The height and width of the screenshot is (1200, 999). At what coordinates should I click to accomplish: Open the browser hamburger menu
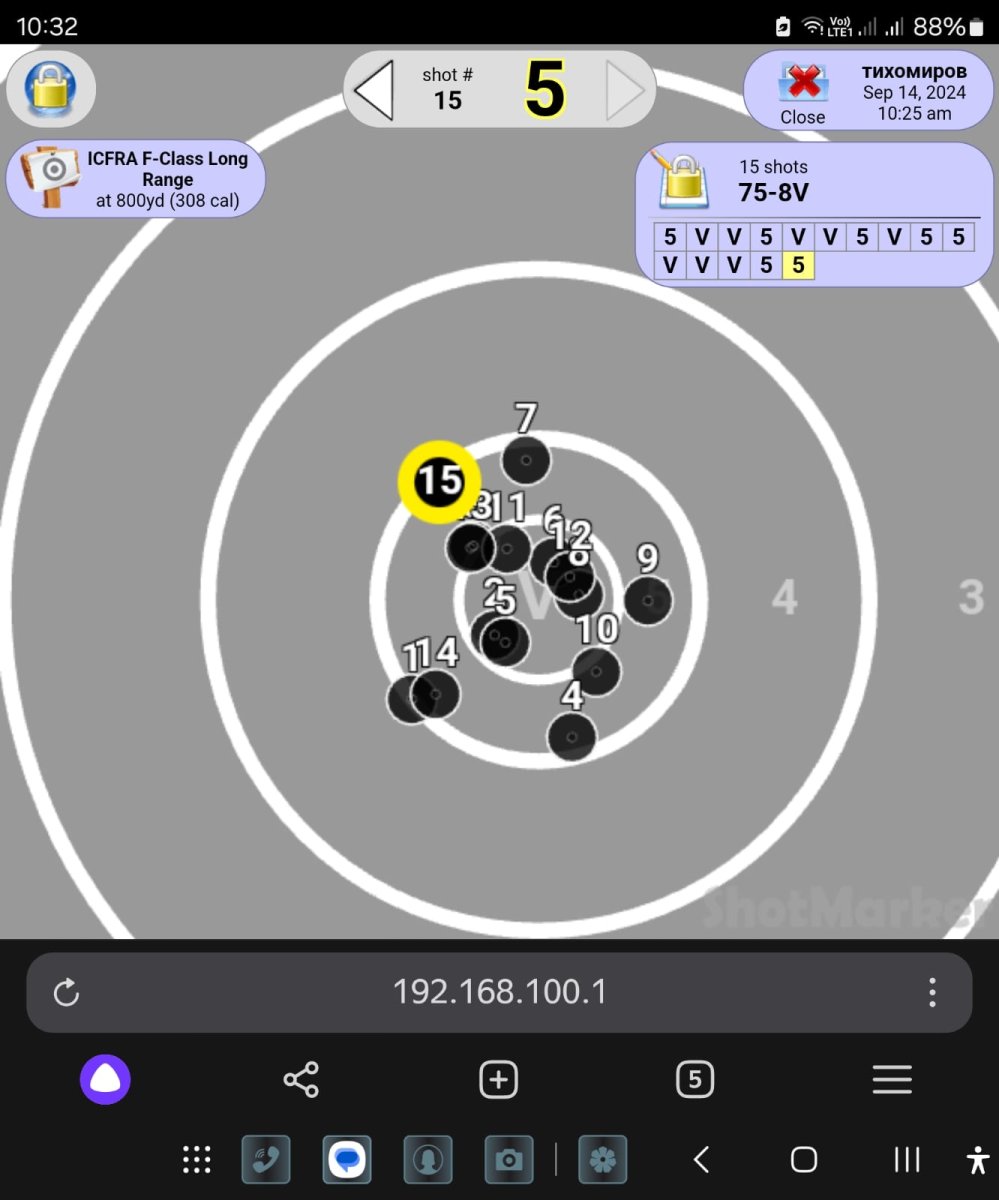[x=892, y=1080]
